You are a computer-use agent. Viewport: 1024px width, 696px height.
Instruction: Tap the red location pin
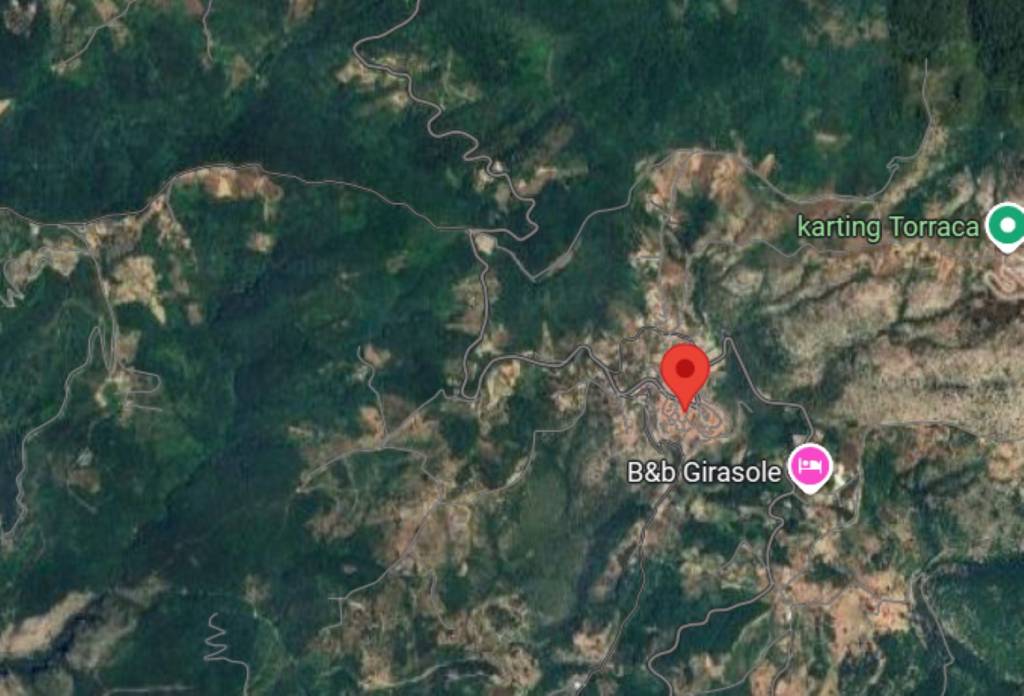pyautogui.click(x=685, y=372)
